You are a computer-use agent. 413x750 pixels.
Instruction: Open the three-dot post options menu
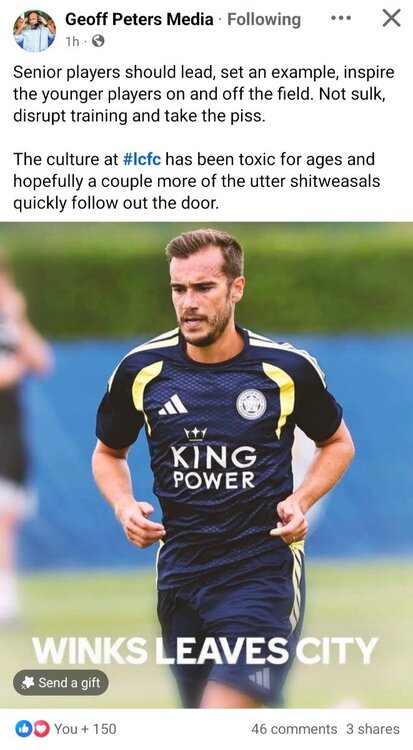point(341,18)
